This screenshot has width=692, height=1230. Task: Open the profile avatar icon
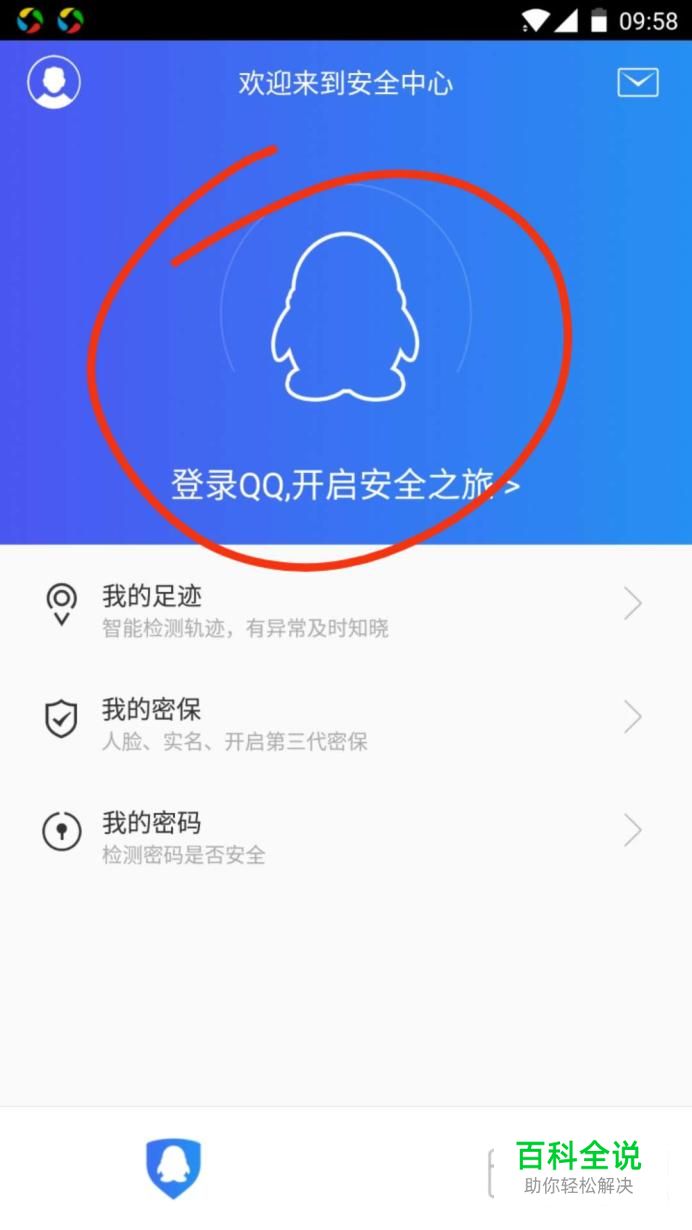pyautogui.click(x=54, y=82)
